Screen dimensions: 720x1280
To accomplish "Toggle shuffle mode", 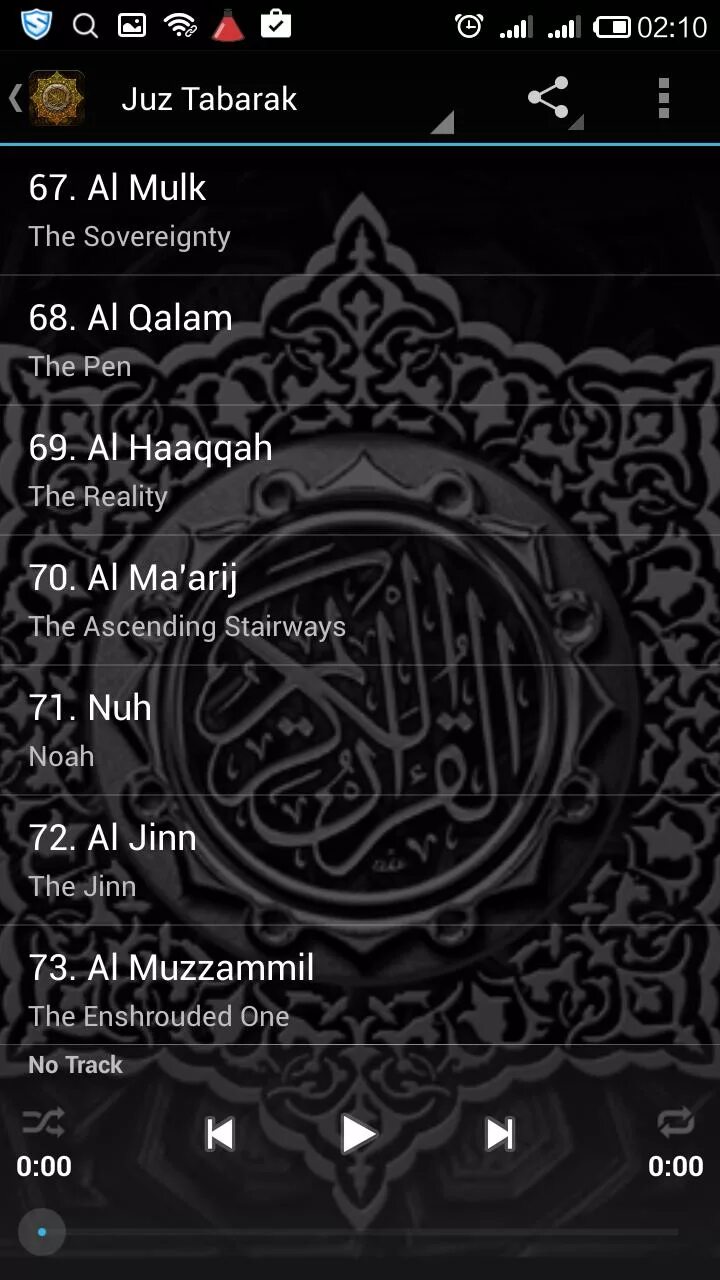I will (x=43, y=1123).
